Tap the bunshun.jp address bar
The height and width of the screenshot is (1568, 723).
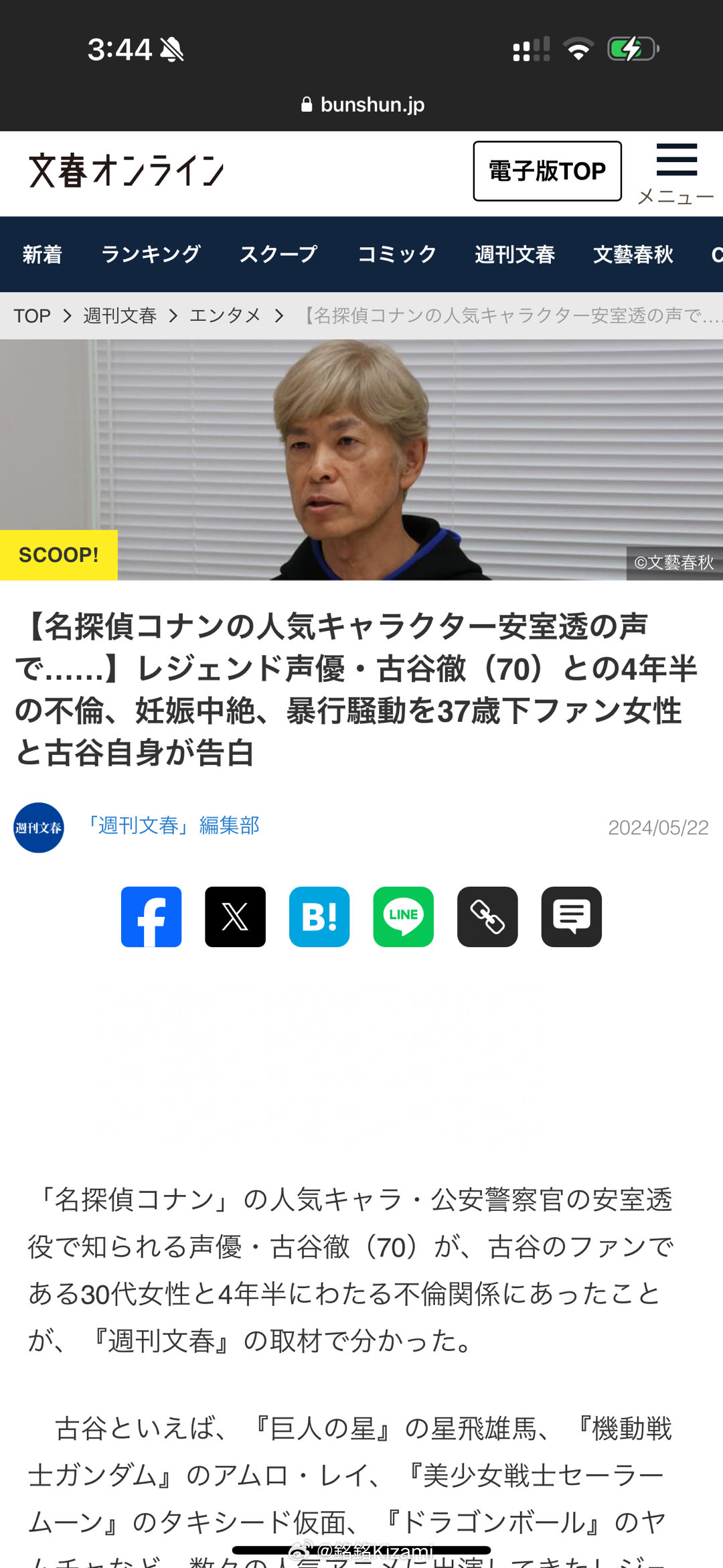[x=363, y=104]
